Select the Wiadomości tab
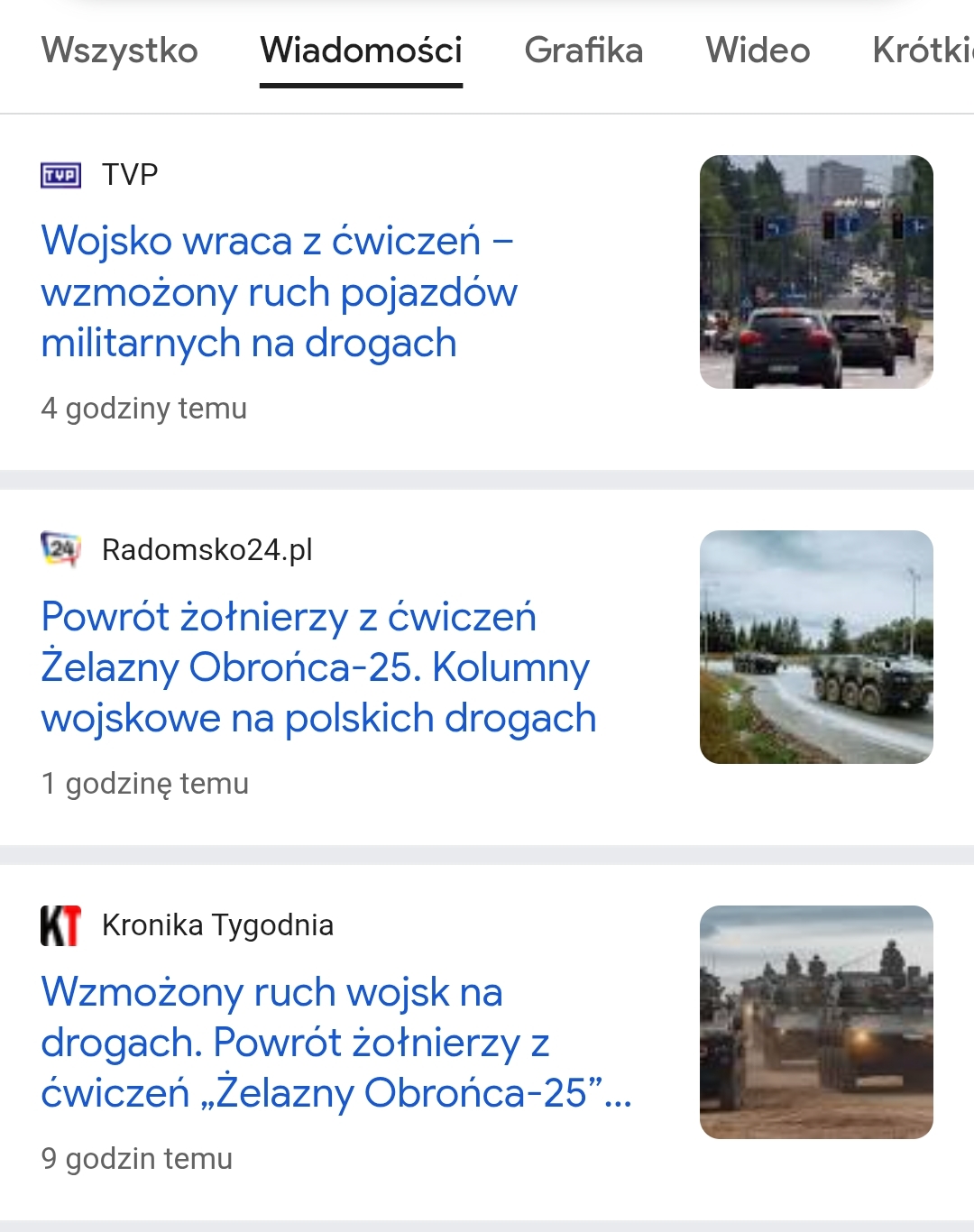974x1232 pixels. click(361, 51)
